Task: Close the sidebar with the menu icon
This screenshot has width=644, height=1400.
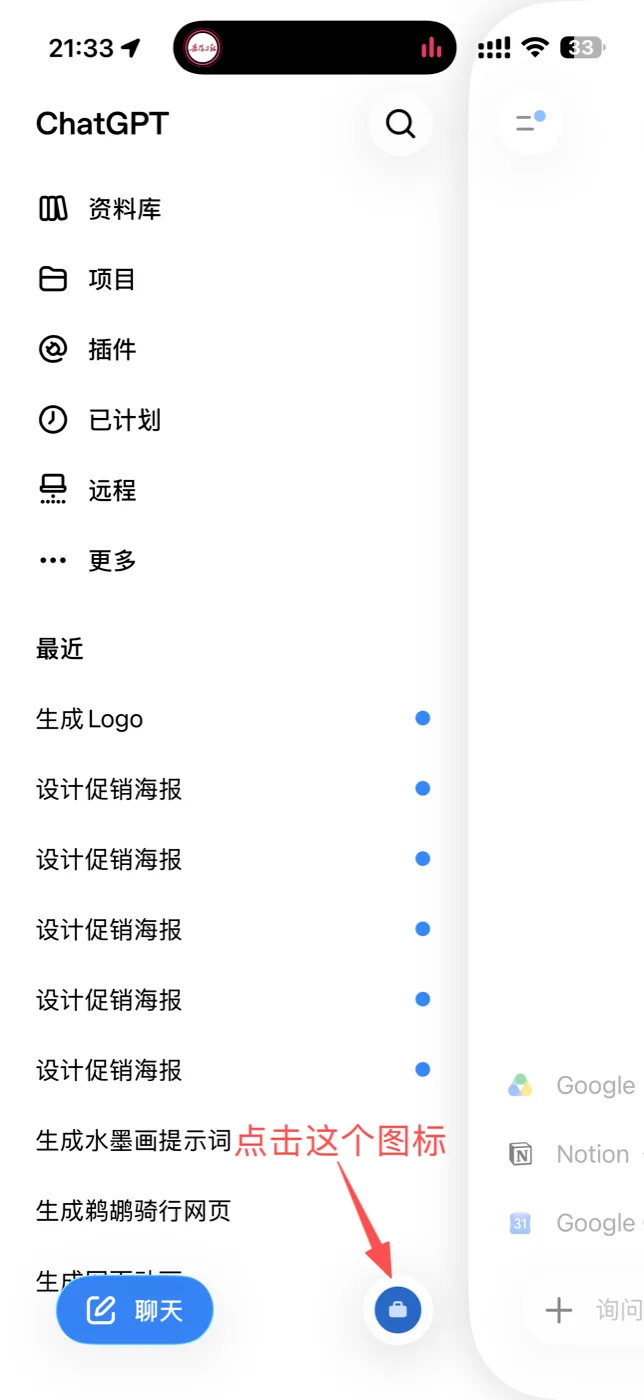Action: 529,123
